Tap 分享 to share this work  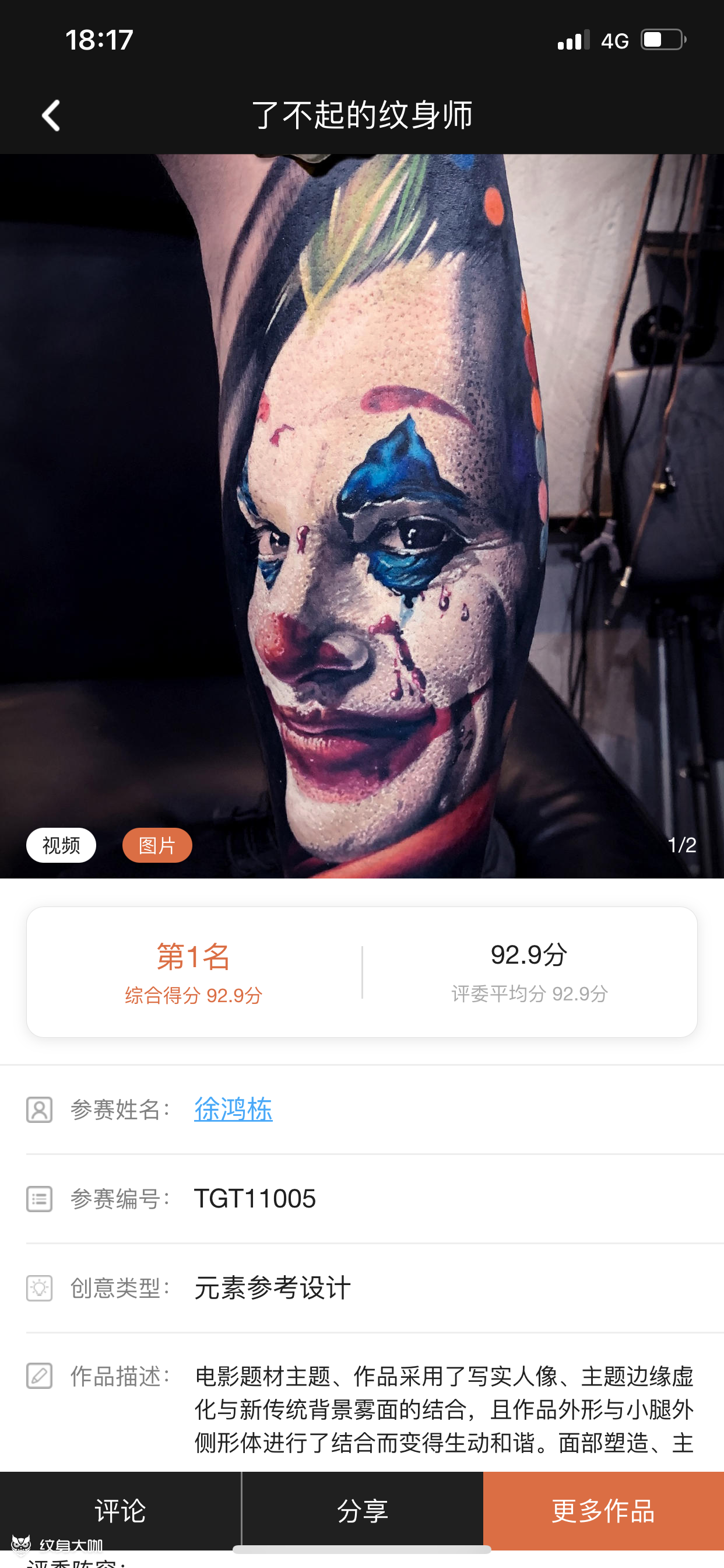[362, 1511]
